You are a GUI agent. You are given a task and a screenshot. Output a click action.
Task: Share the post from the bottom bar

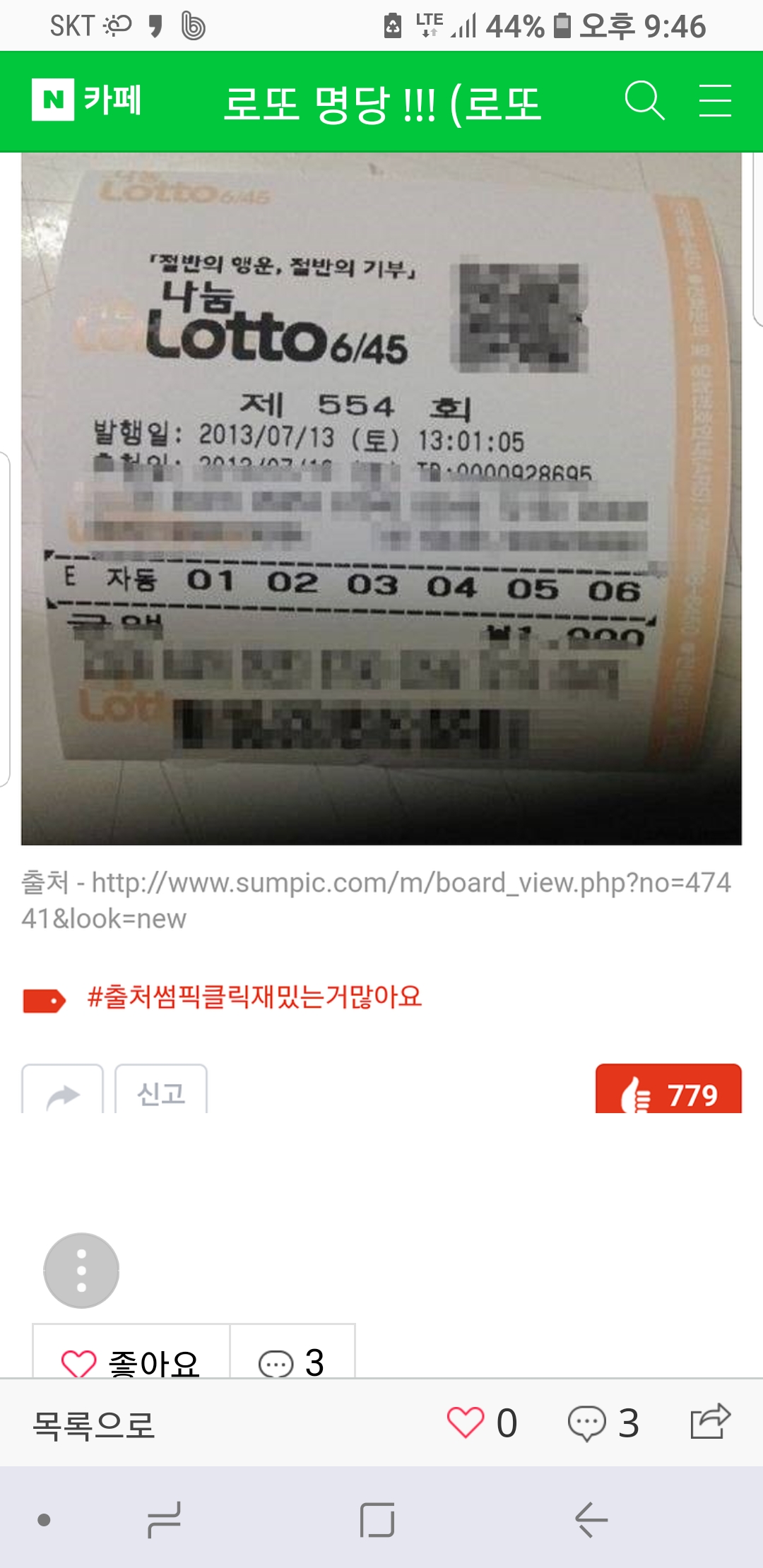tap(710, 1421)
